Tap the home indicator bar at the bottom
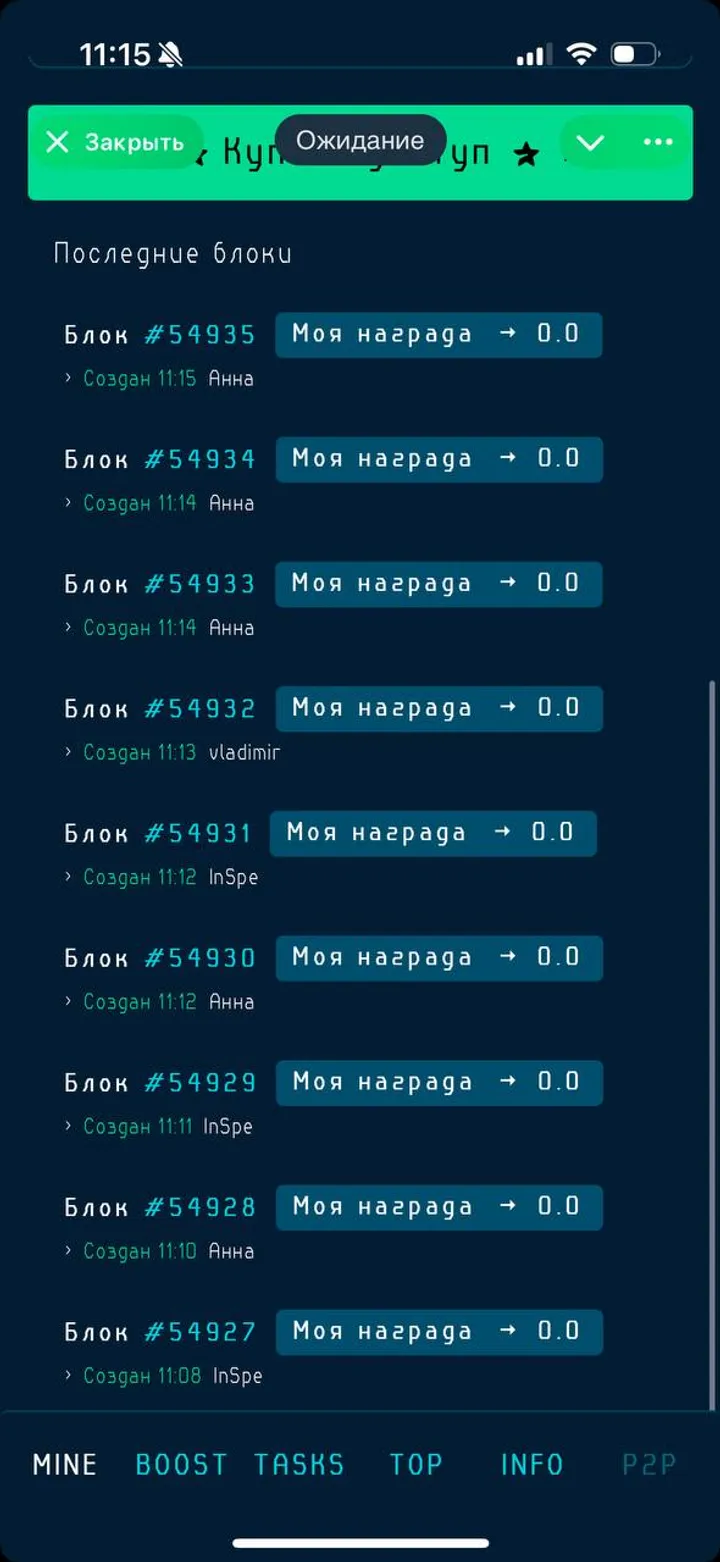The height and width of the screenshot is (1562, 720). tap(360, 1543)
